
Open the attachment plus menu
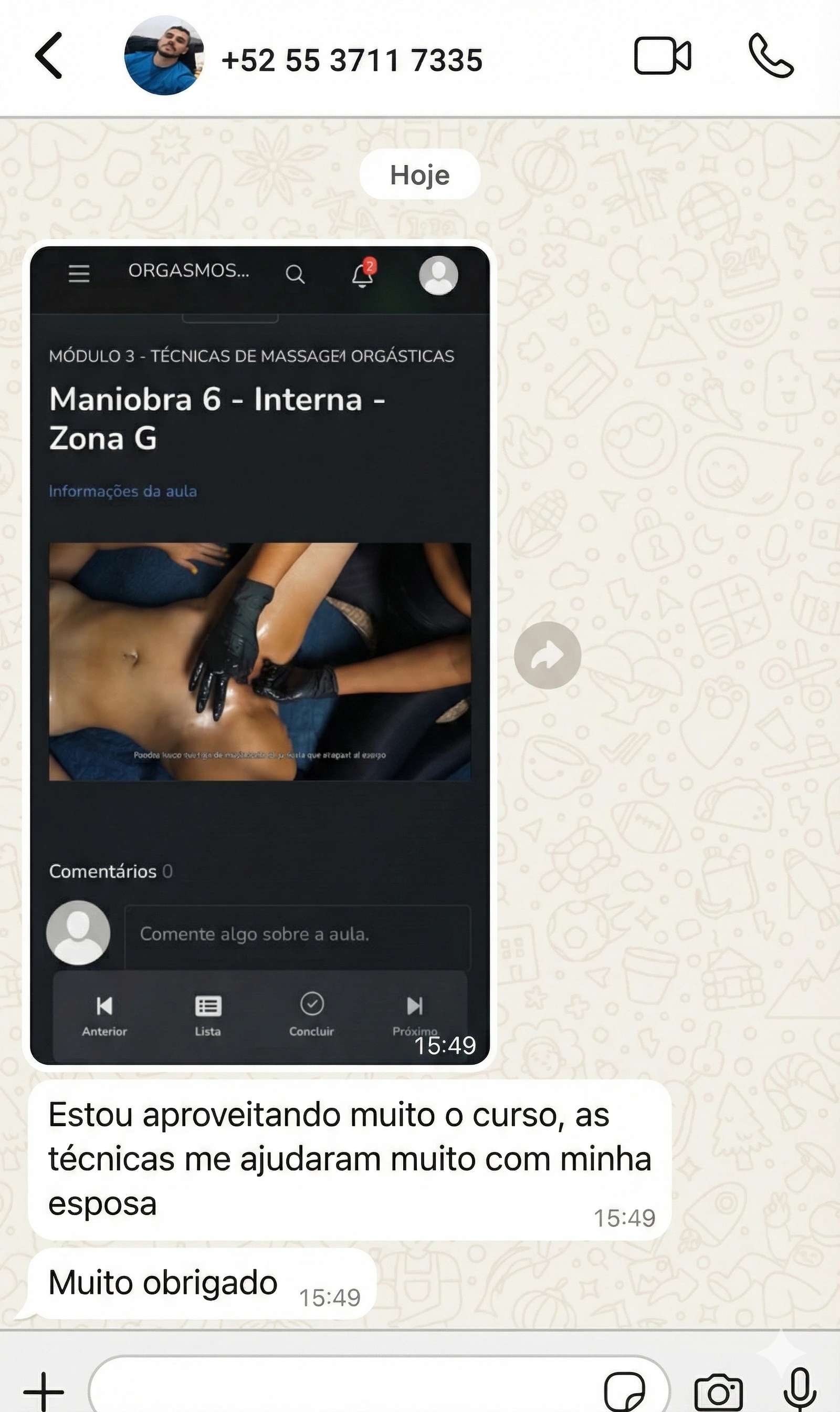(x=43, y=1391)
